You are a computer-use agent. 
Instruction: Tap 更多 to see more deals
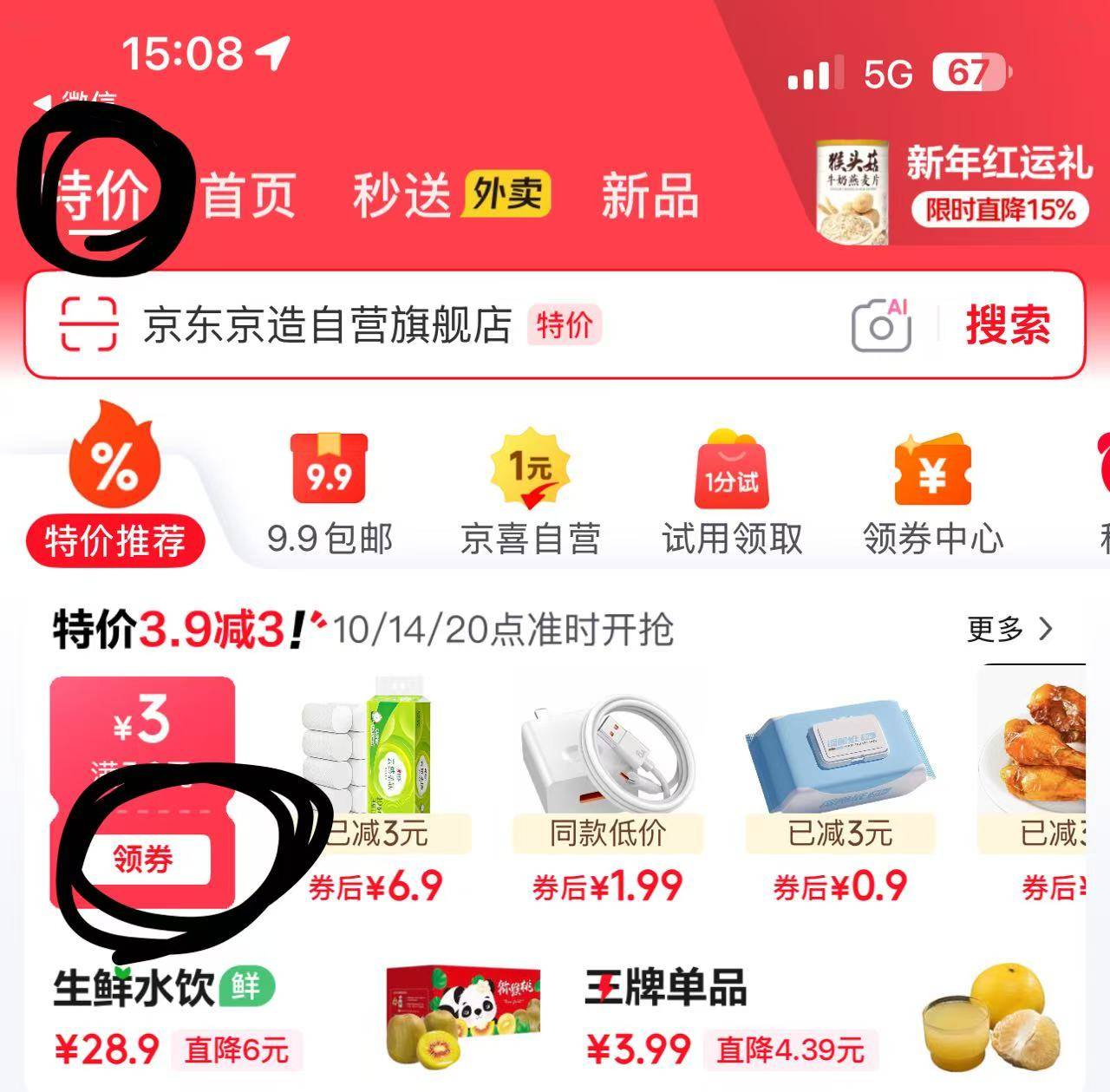tap(1010, 629)
